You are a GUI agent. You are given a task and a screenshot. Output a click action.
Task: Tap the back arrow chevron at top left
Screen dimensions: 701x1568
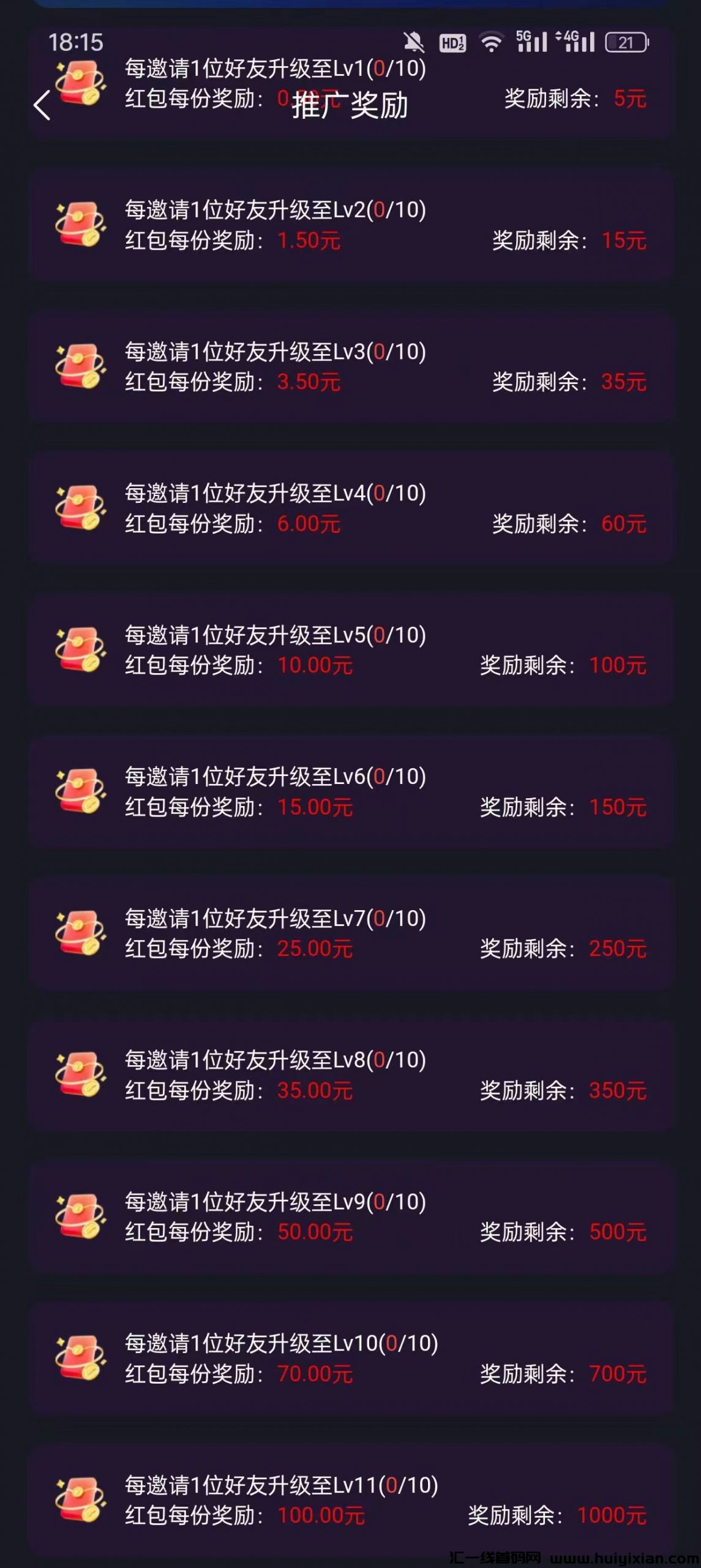(x=41, y=106)
